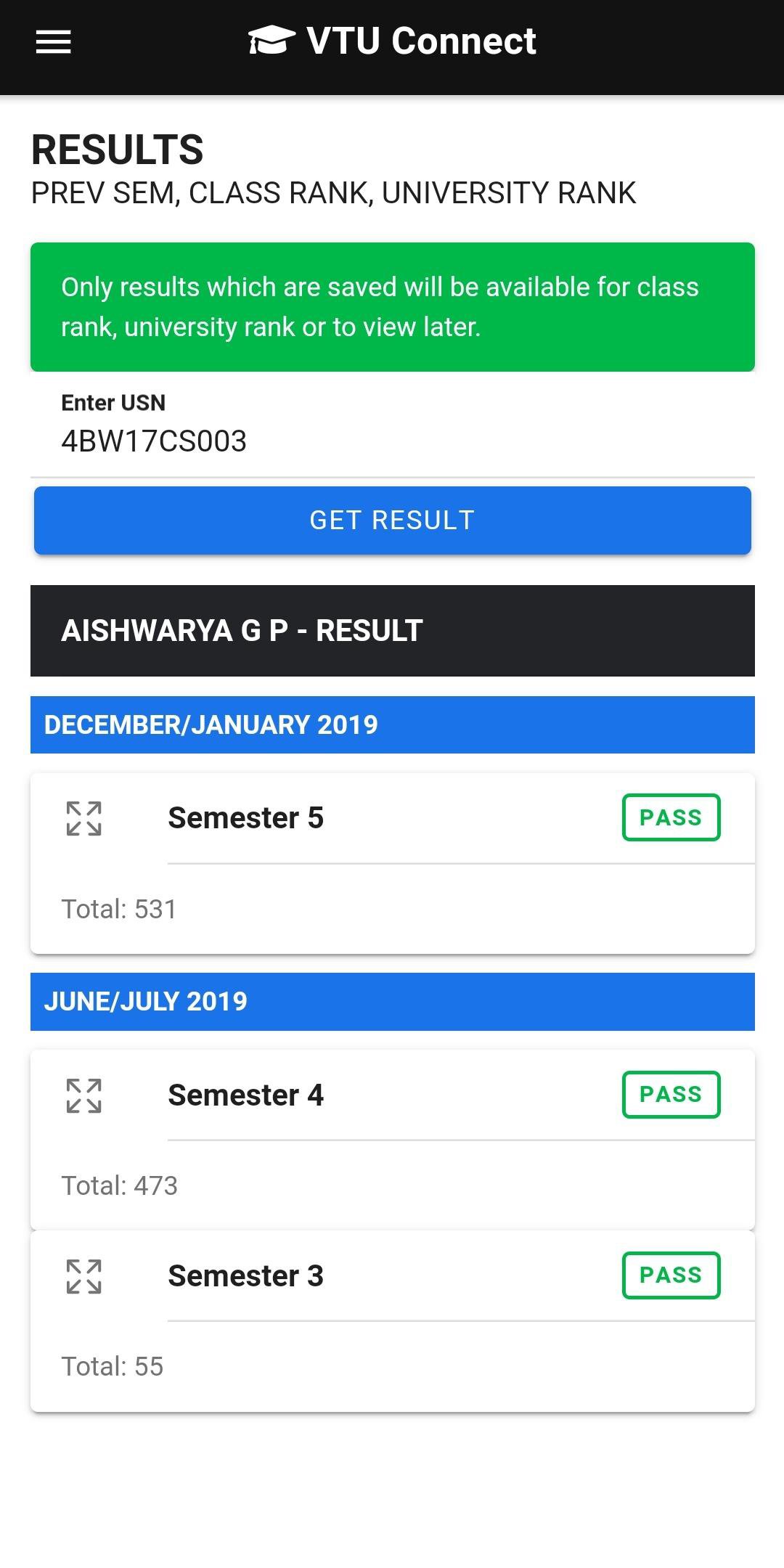Click the Total: 531 marks text
This screenshot has height=1568, width=784.
[x=118, y=907]
